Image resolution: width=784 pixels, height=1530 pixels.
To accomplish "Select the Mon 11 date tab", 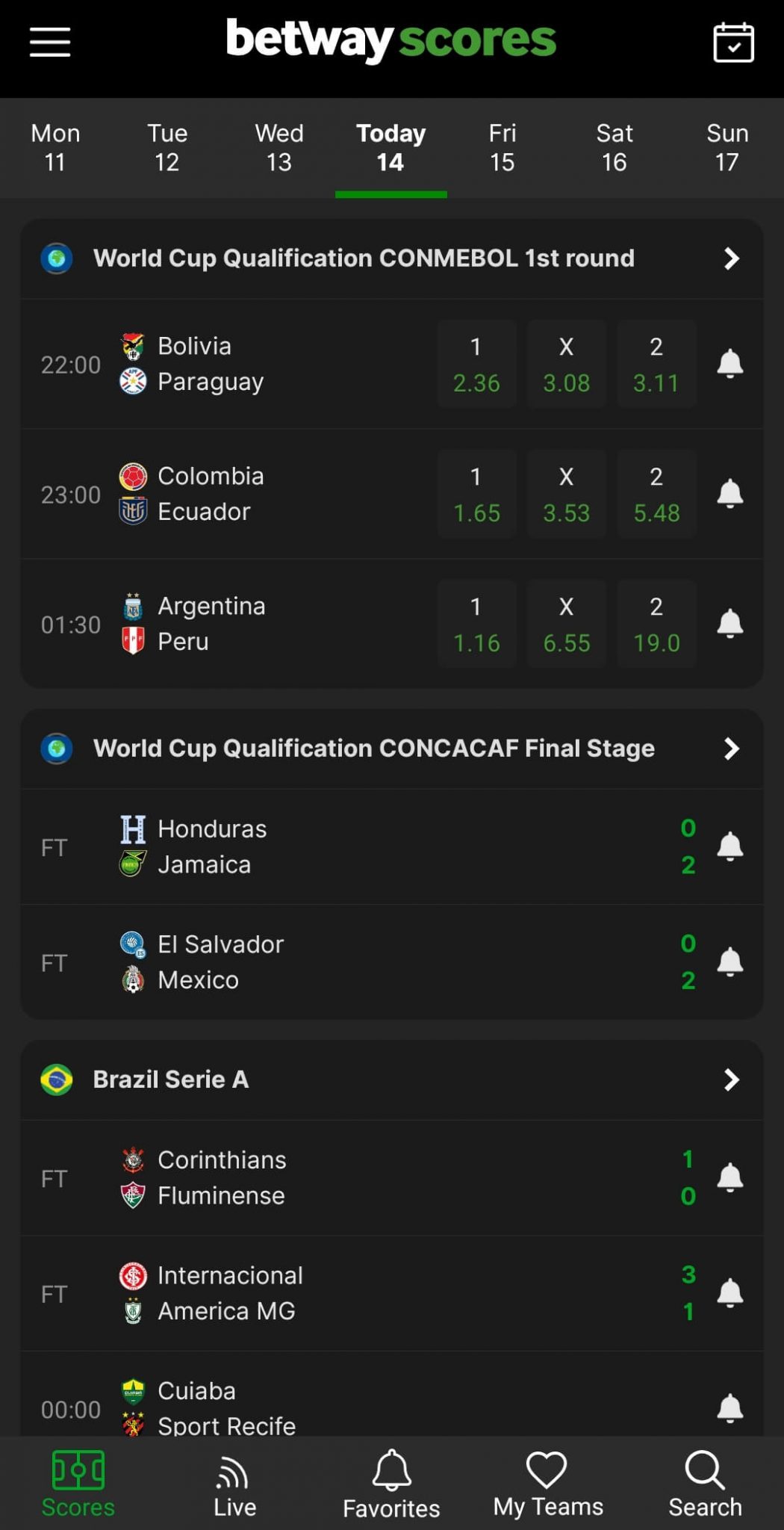I will [x=55, y=148].
